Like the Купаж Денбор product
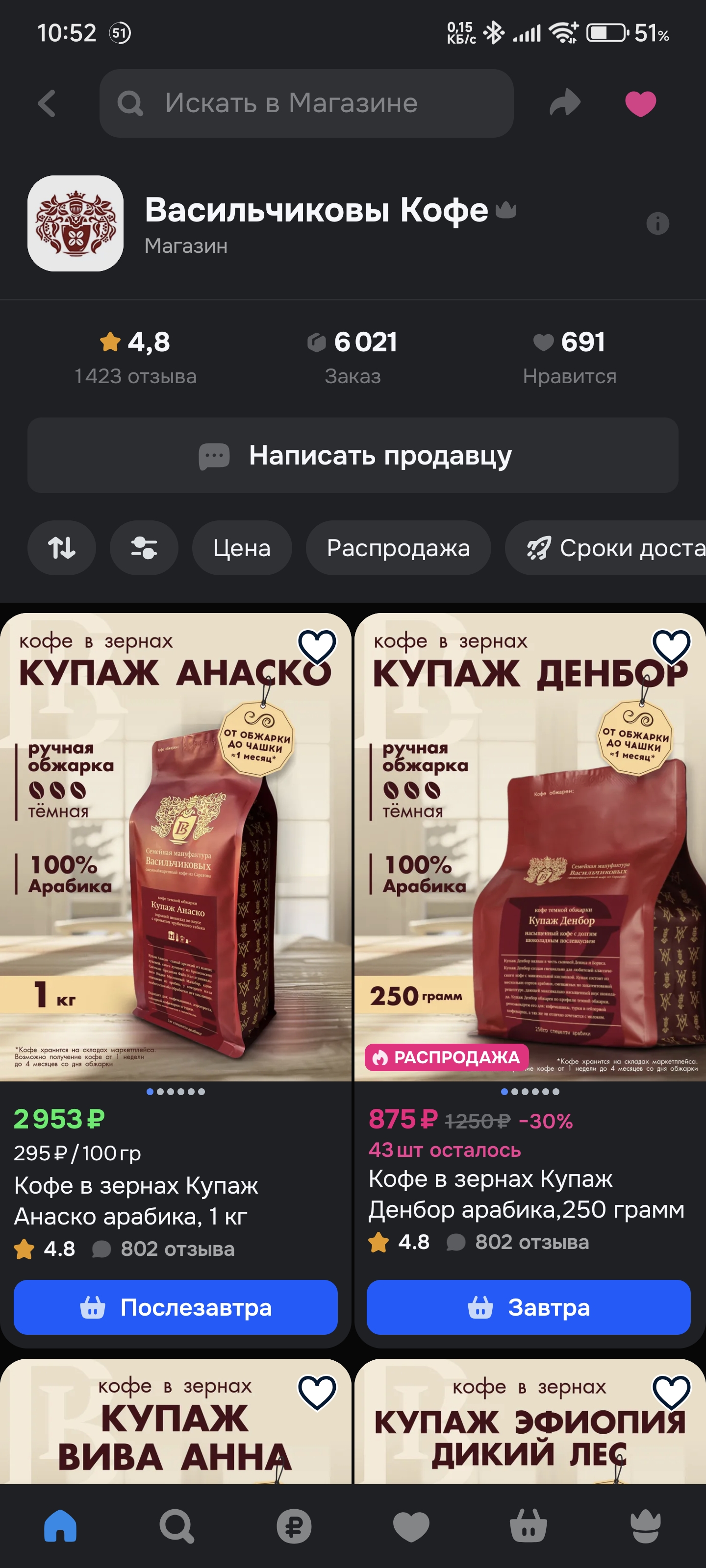Image resolution: width=706 pixels, height=1568 pixels. [x=671, y=646]
